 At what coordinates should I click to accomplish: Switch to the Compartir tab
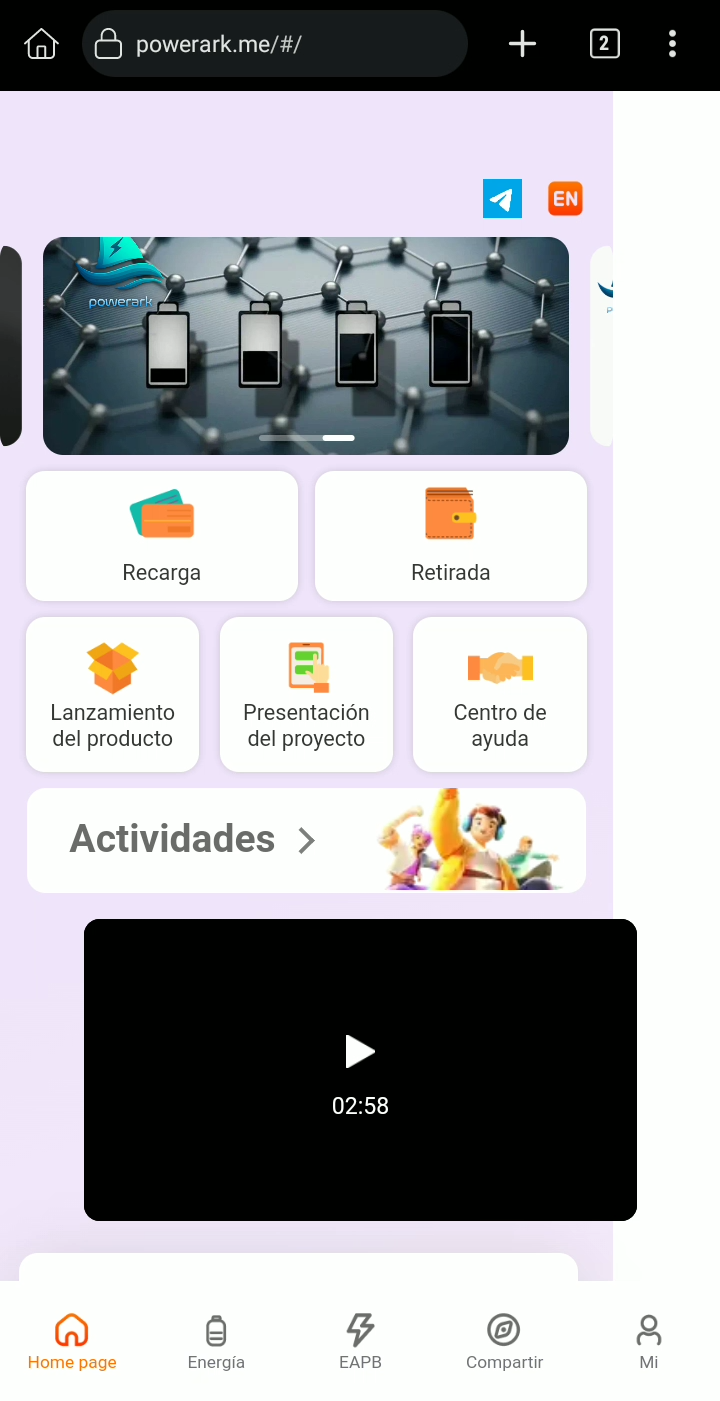(504, 1342)
